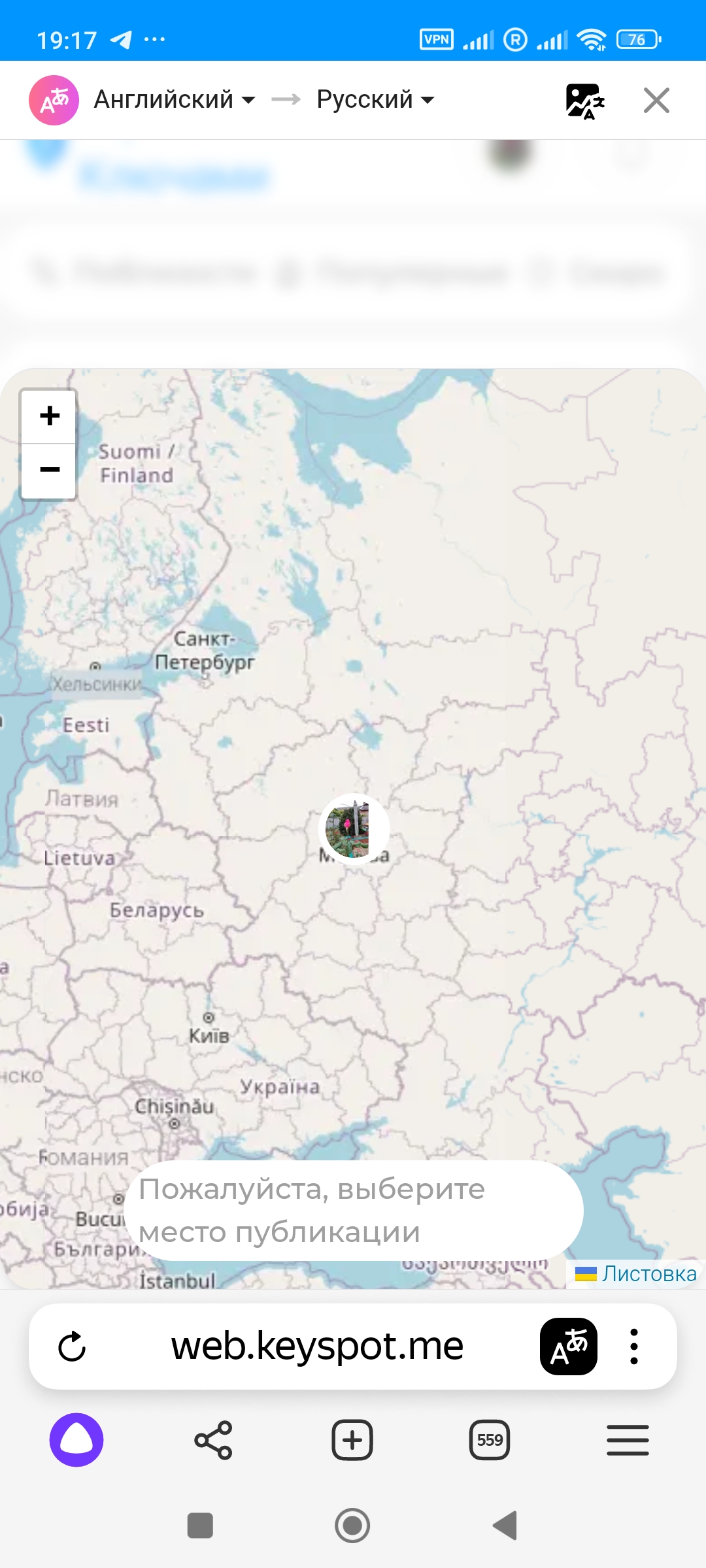This screenshot has height=1568, width=706.
Task: Launch the Alice voice assistant
Action: point(76,1440)
